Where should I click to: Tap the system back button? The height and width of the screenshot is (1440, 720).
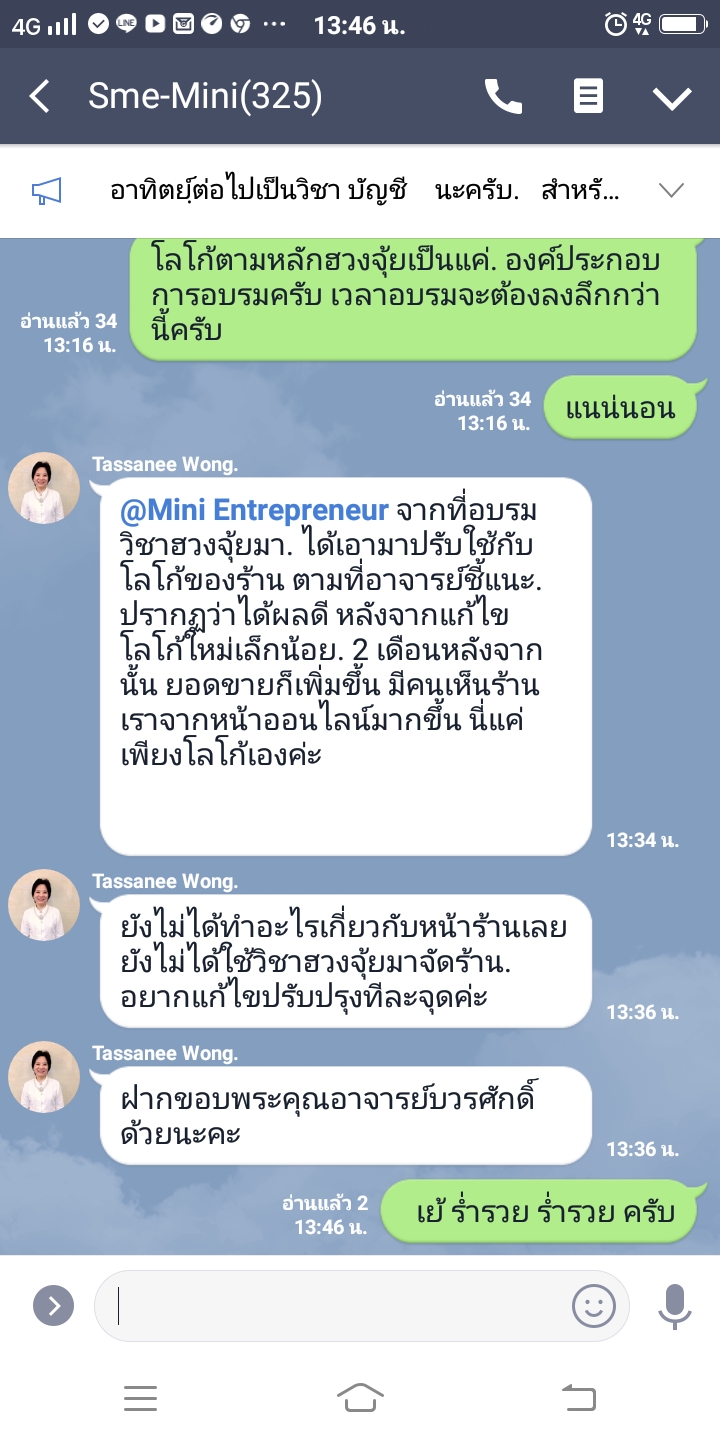(x=579, y=1397)
